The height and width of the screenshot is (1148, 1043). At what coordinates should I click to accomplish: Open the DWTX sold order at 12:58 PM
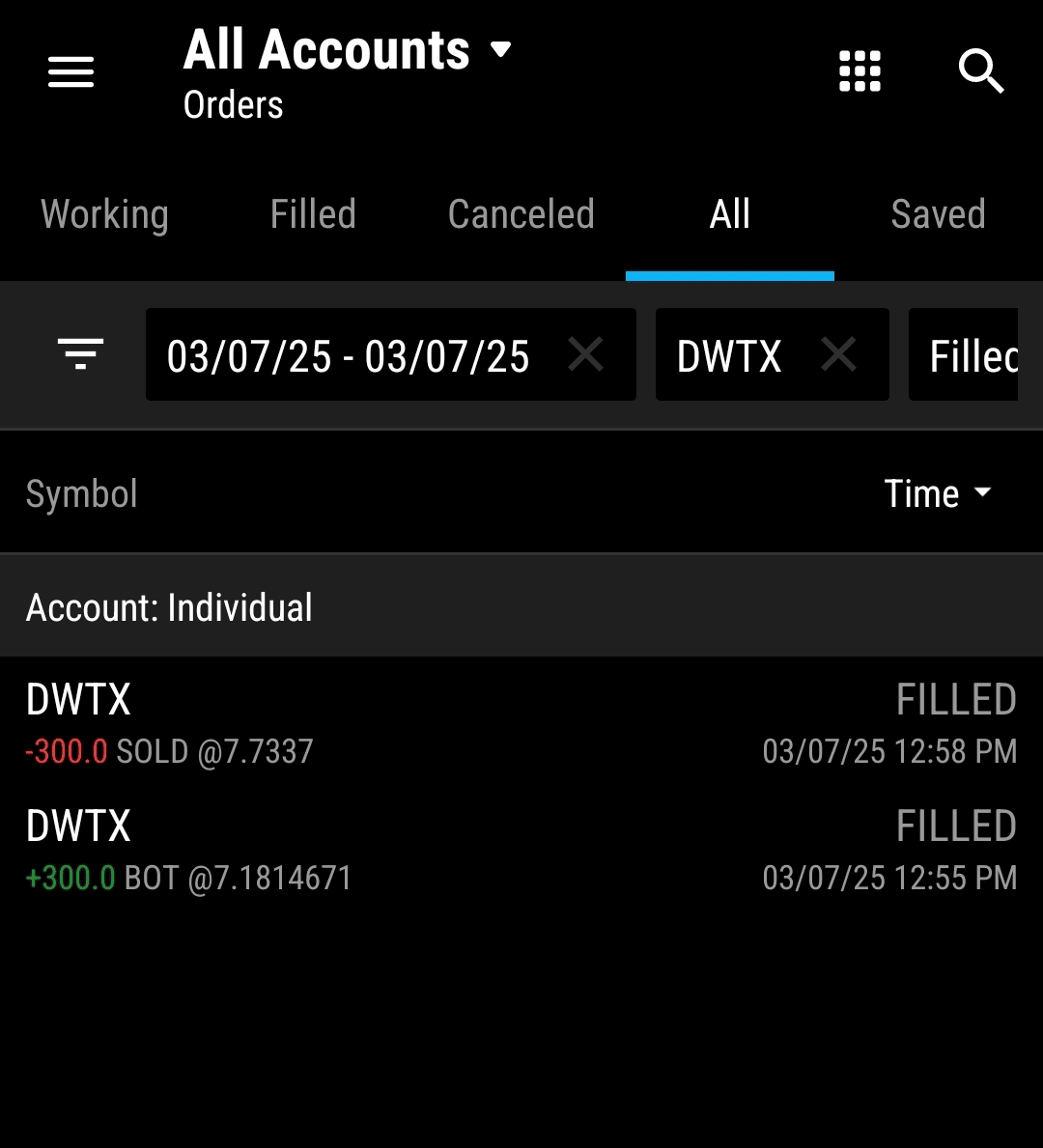point(521,723)
